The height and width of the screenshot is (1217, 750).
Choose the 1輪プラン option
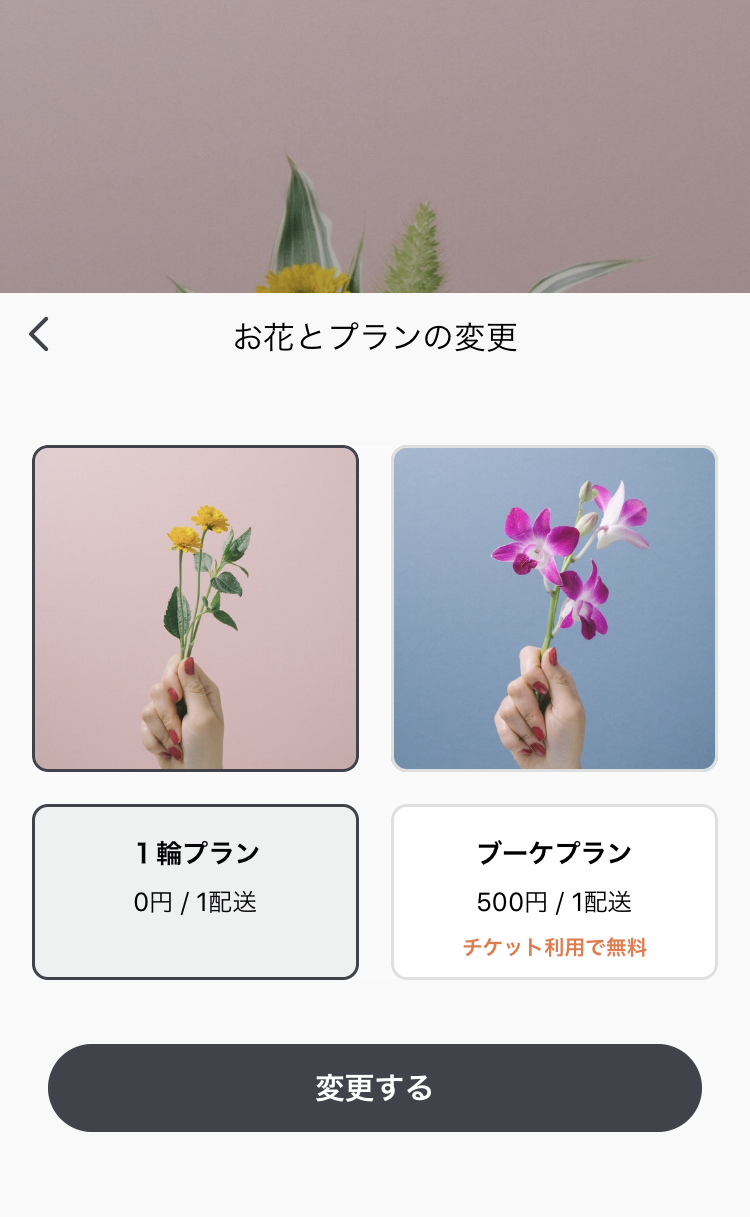click(x=195, y=892)
